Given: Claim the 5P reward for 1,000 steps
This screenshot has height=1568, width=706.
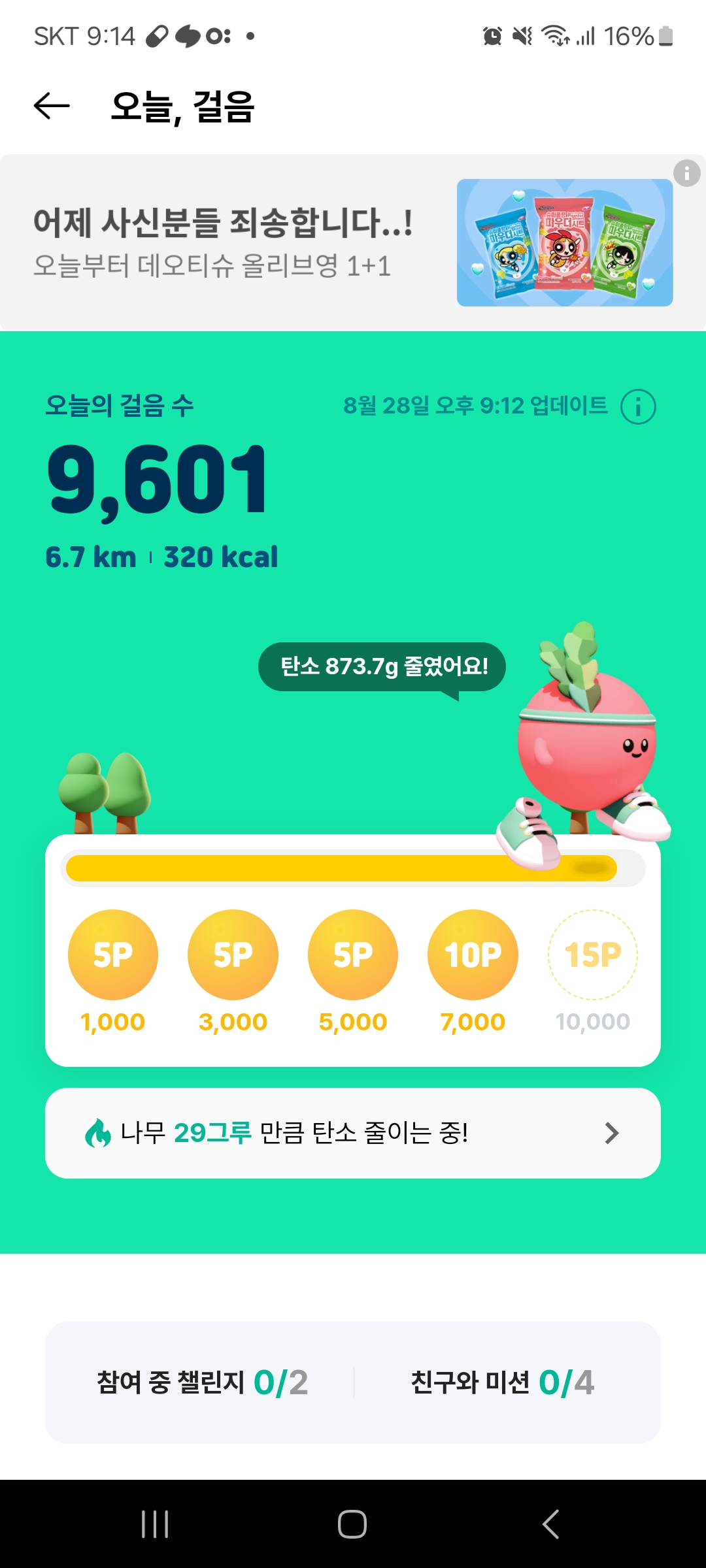Looking at the screenshot, I should point(113,955).
